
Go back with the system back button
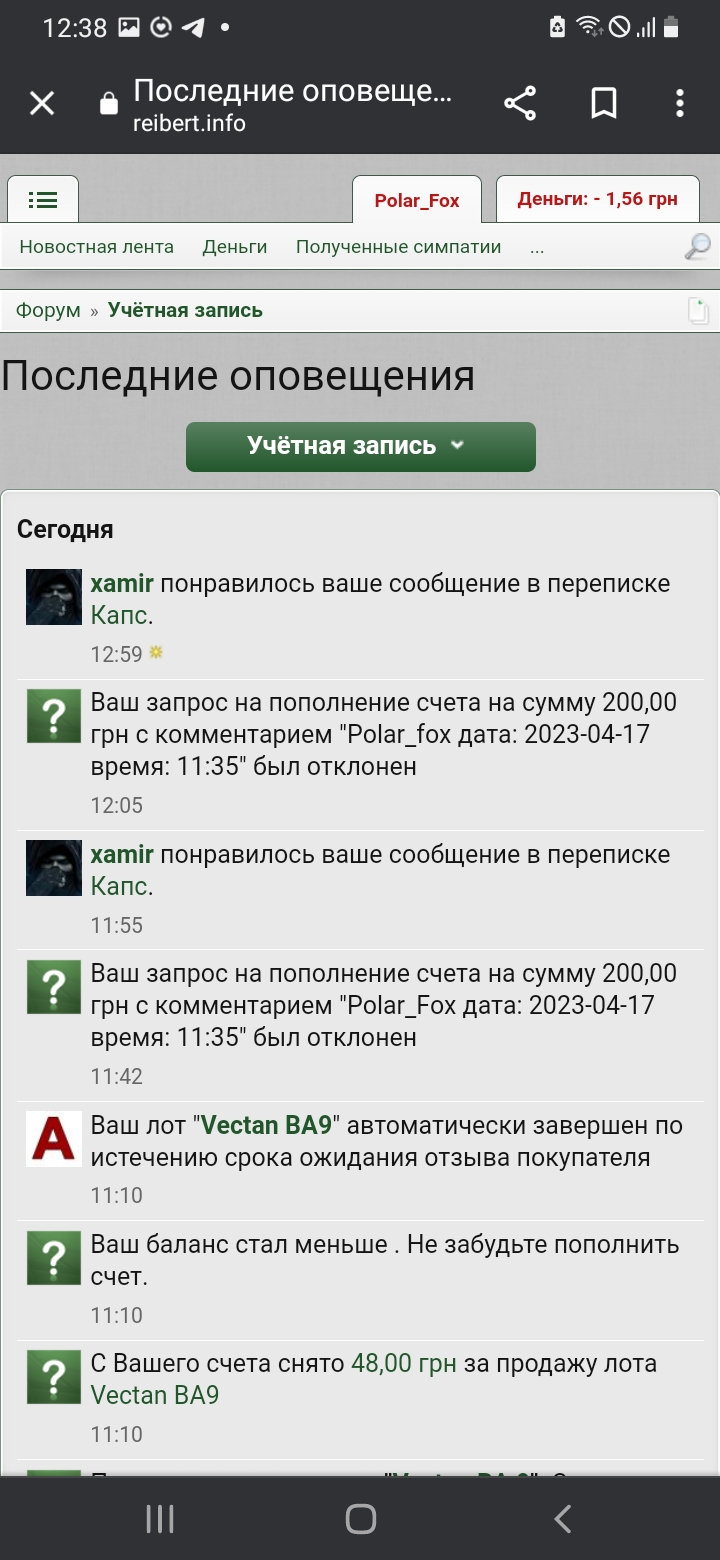coord(562,1519)
